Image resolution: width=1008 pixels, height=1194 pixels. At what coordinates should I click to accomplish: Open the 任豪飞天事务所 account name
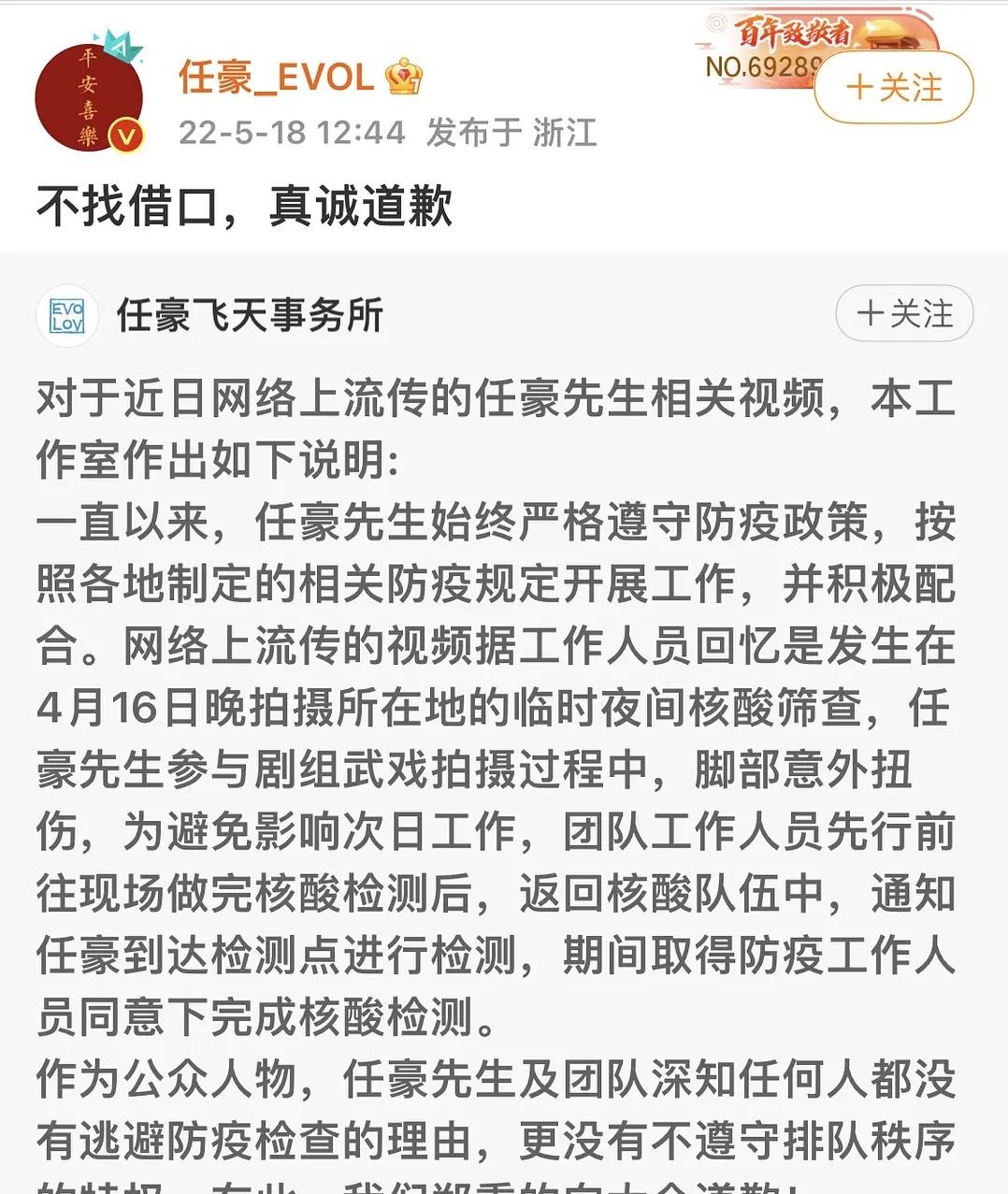tap(250, 315)
